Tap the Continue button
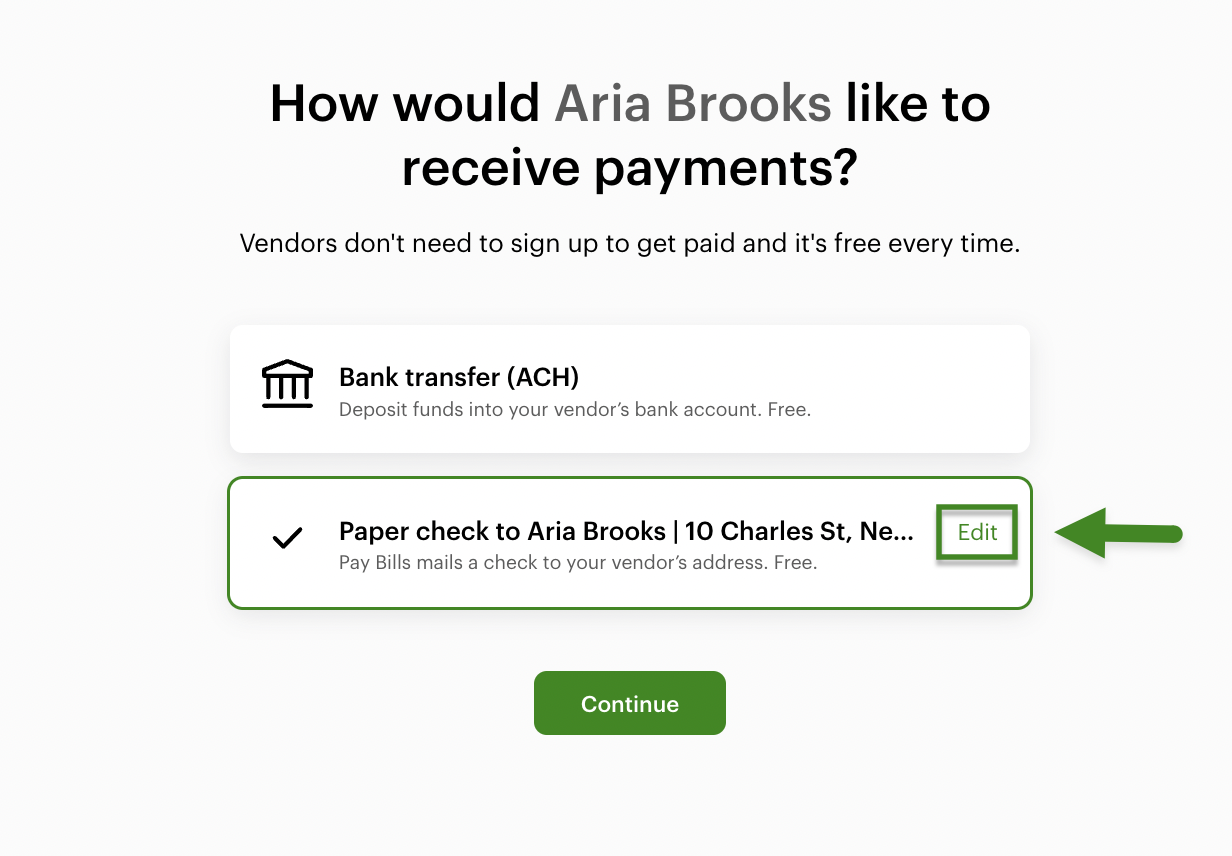The image size is (1232, 856). coord(629,703)
